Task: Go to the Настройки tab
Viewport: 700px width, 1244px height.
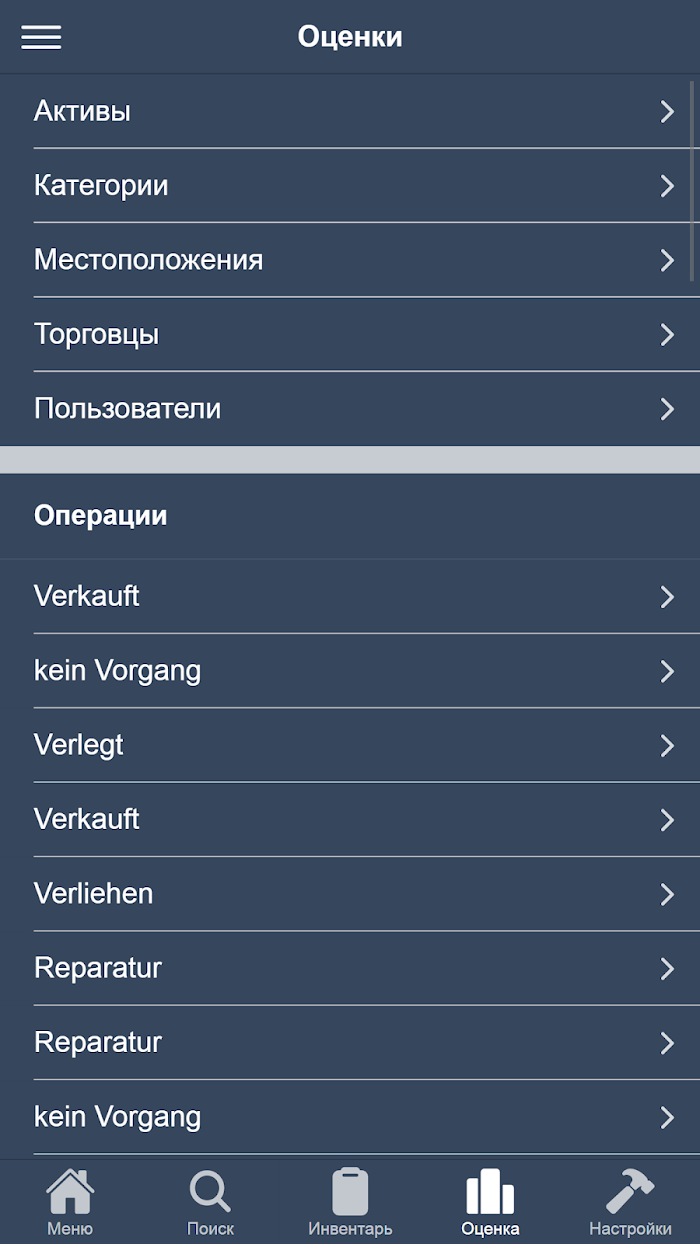Action: [x=630, y=1202]
